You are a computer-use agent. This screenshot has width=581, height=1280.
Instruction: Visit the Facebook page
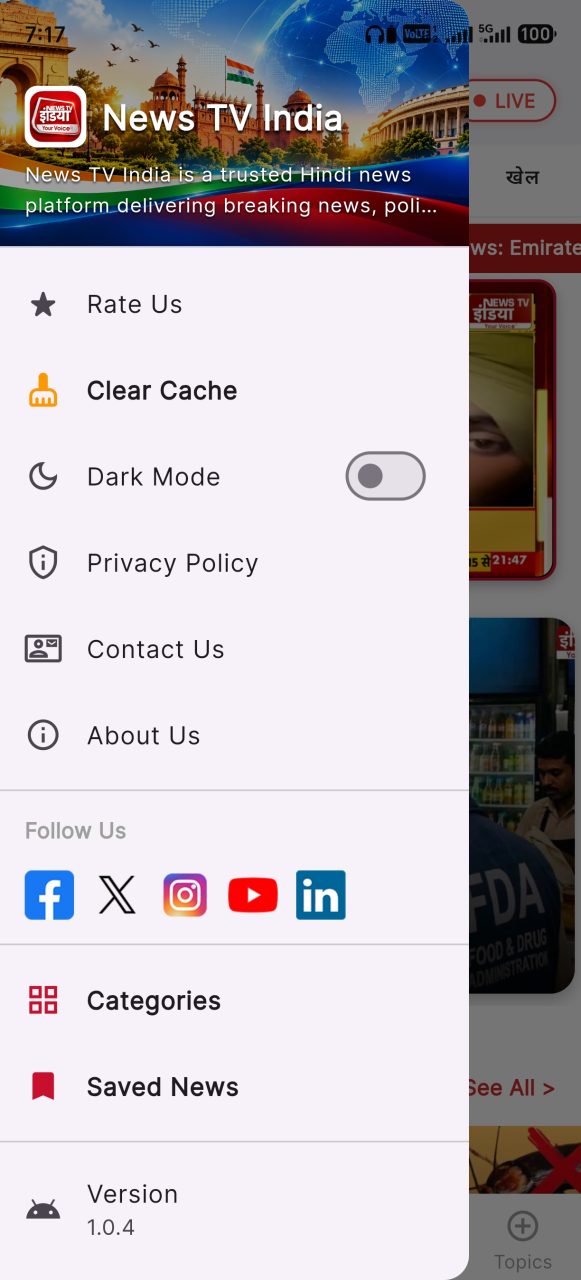[x=49, y=895]
